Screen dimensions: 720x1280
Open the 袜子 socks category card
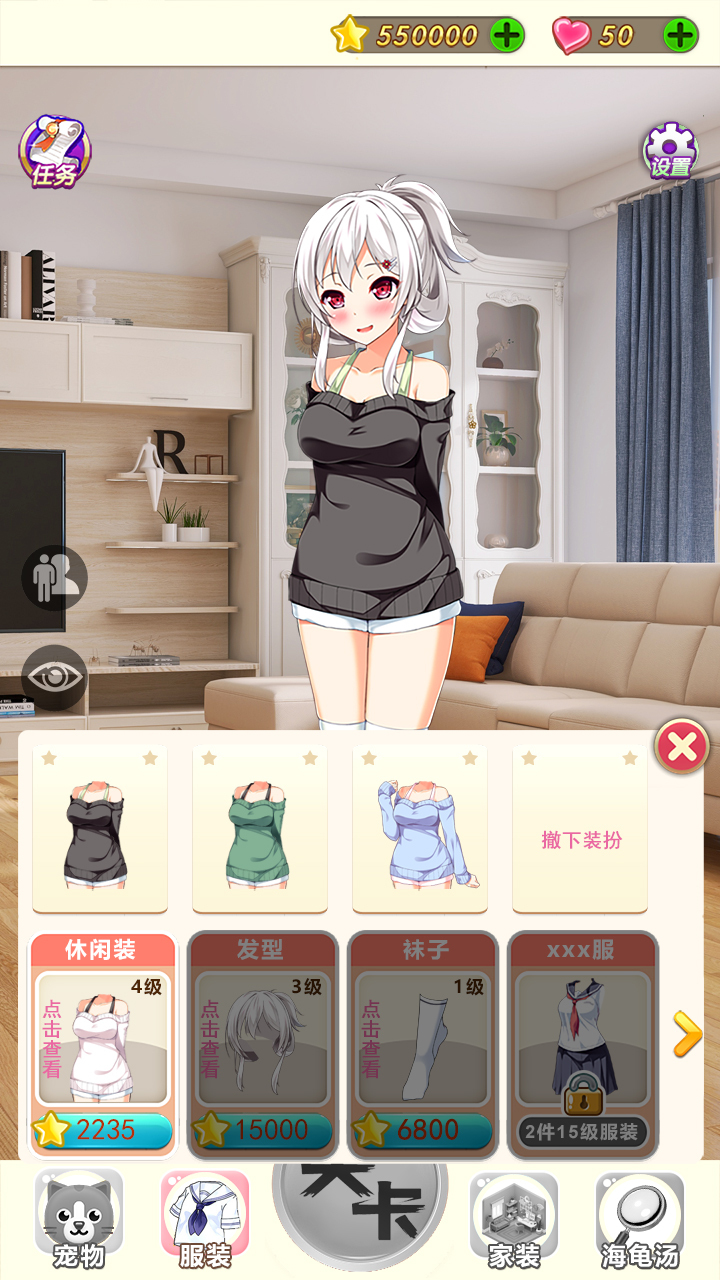pos(422,1044)
